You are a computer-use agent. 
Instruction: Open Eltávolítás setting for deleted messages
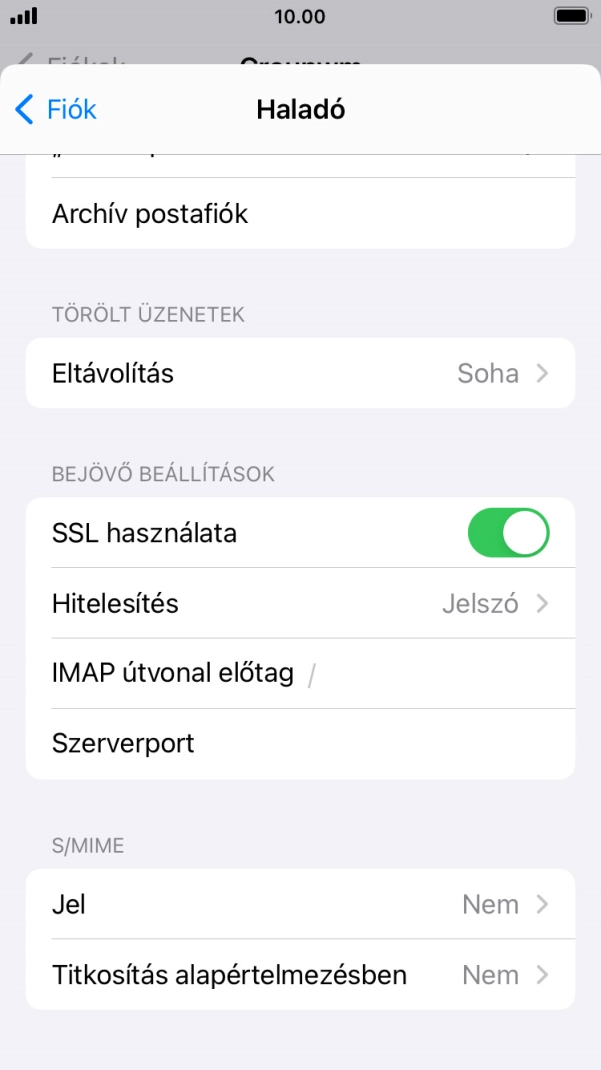click(300, 373)
